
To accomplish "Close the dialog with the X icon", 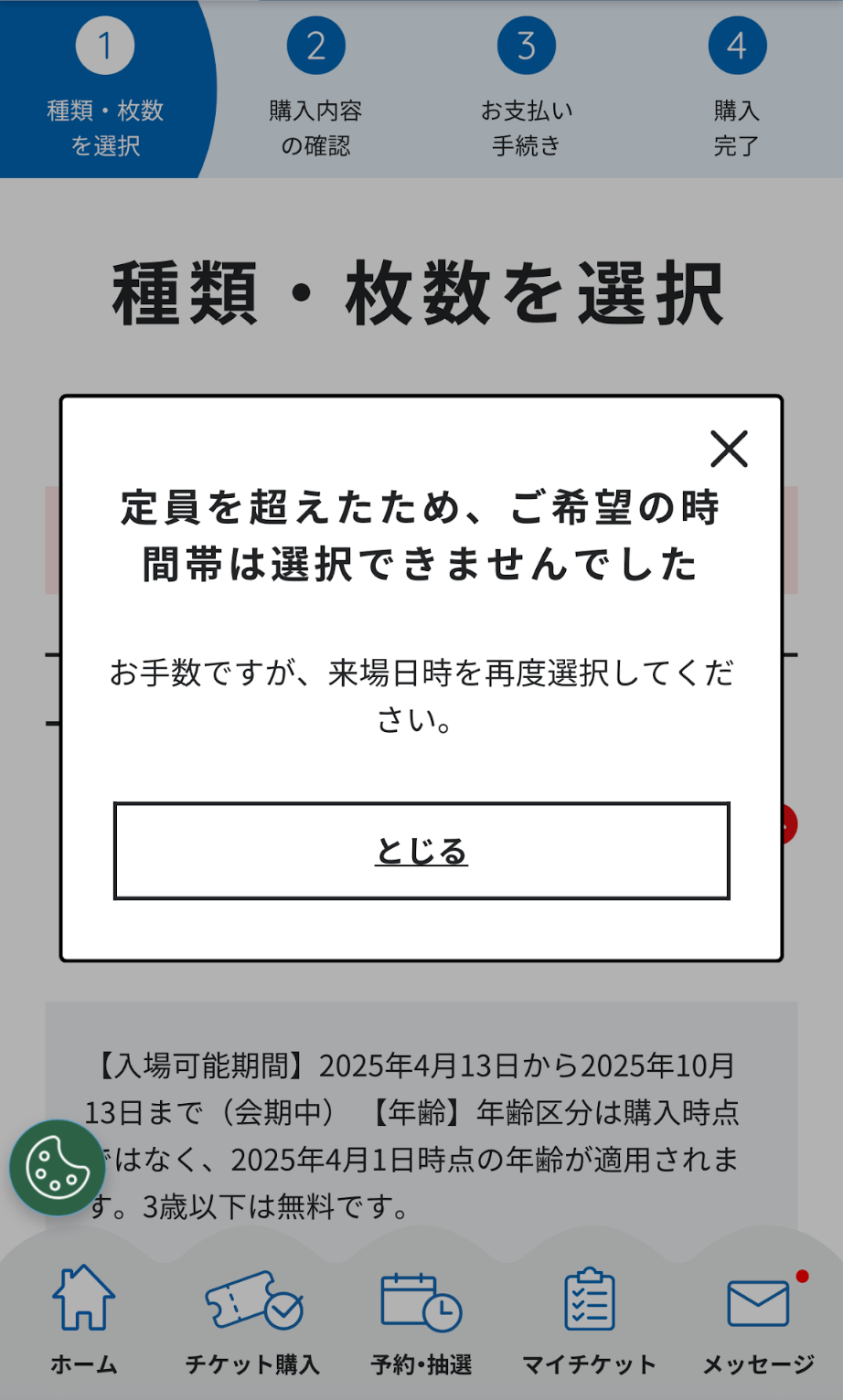I will (729, 449).
